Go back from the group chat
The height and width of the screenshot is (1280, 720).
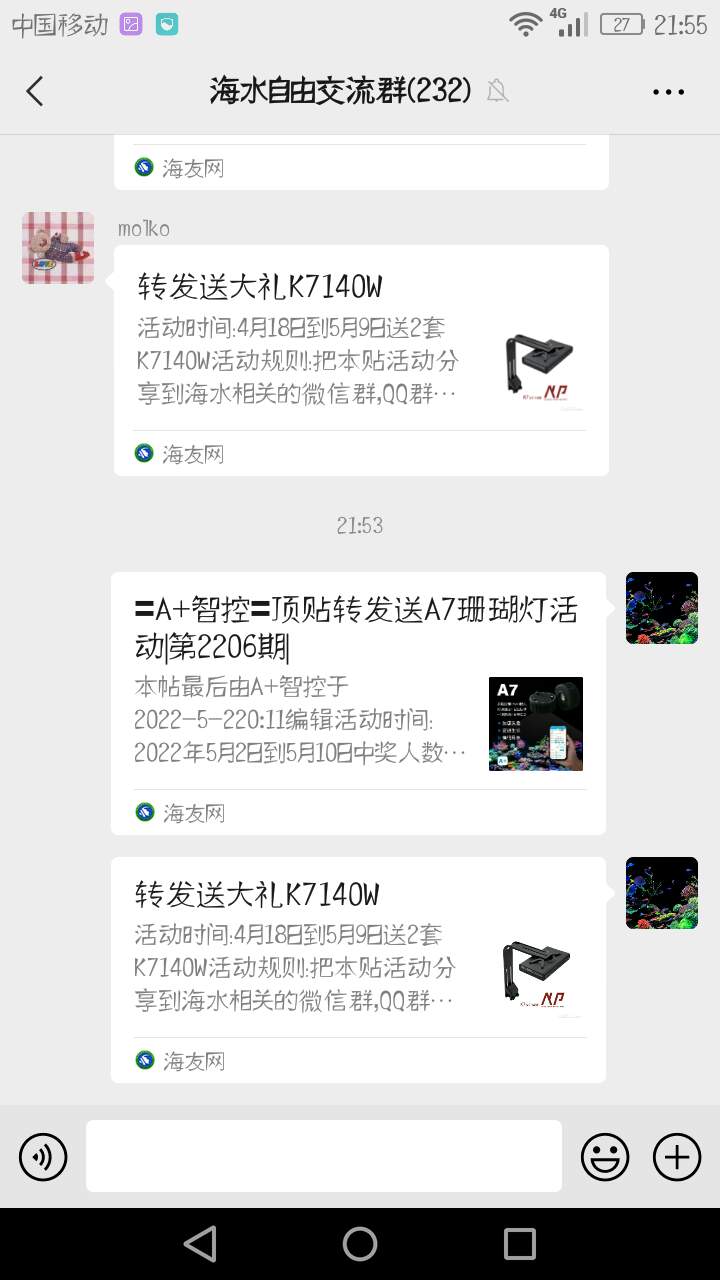35,91
